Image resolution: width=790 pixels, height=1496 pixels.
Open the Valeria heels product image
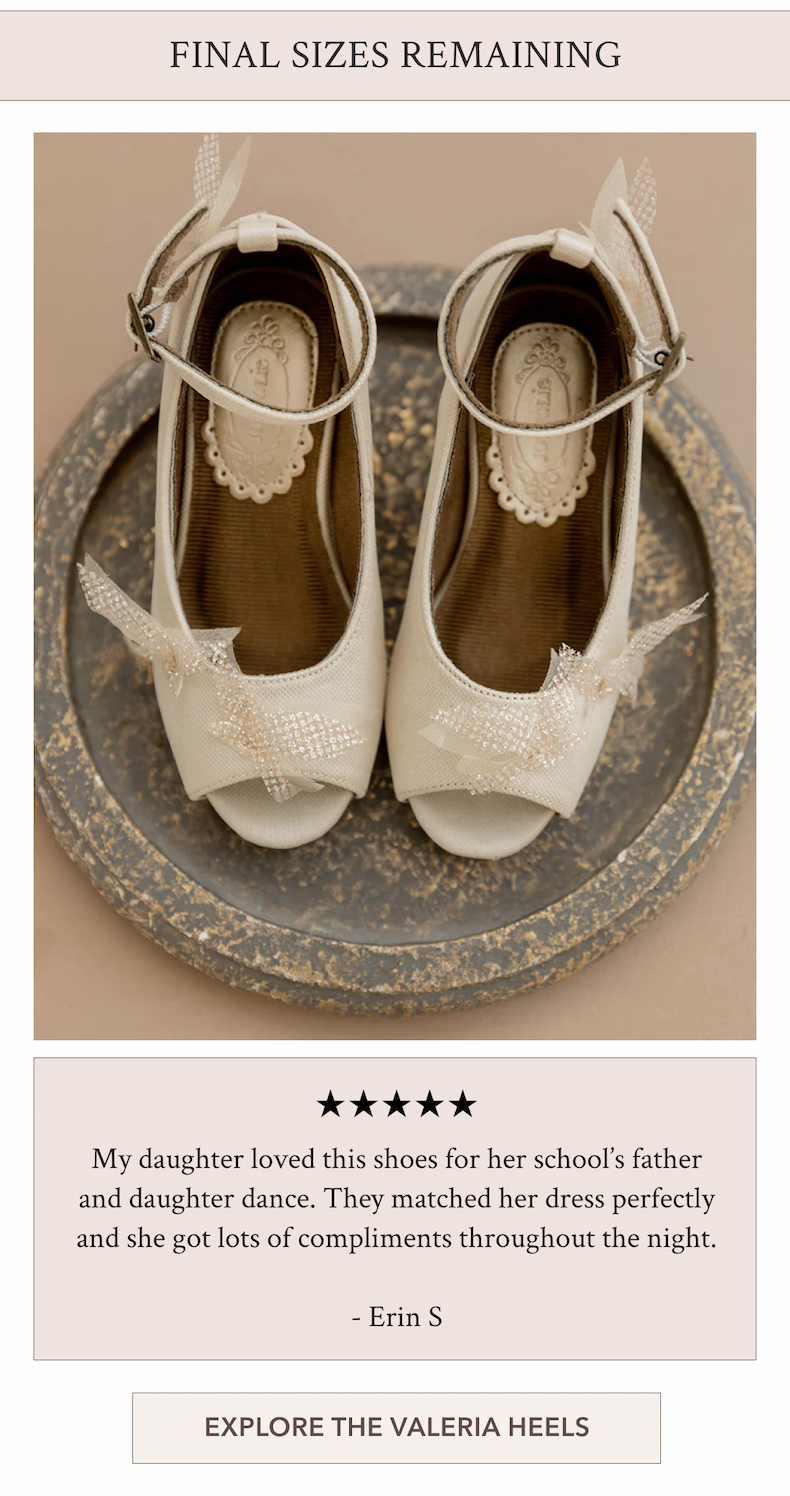click(x=395, y=586)
